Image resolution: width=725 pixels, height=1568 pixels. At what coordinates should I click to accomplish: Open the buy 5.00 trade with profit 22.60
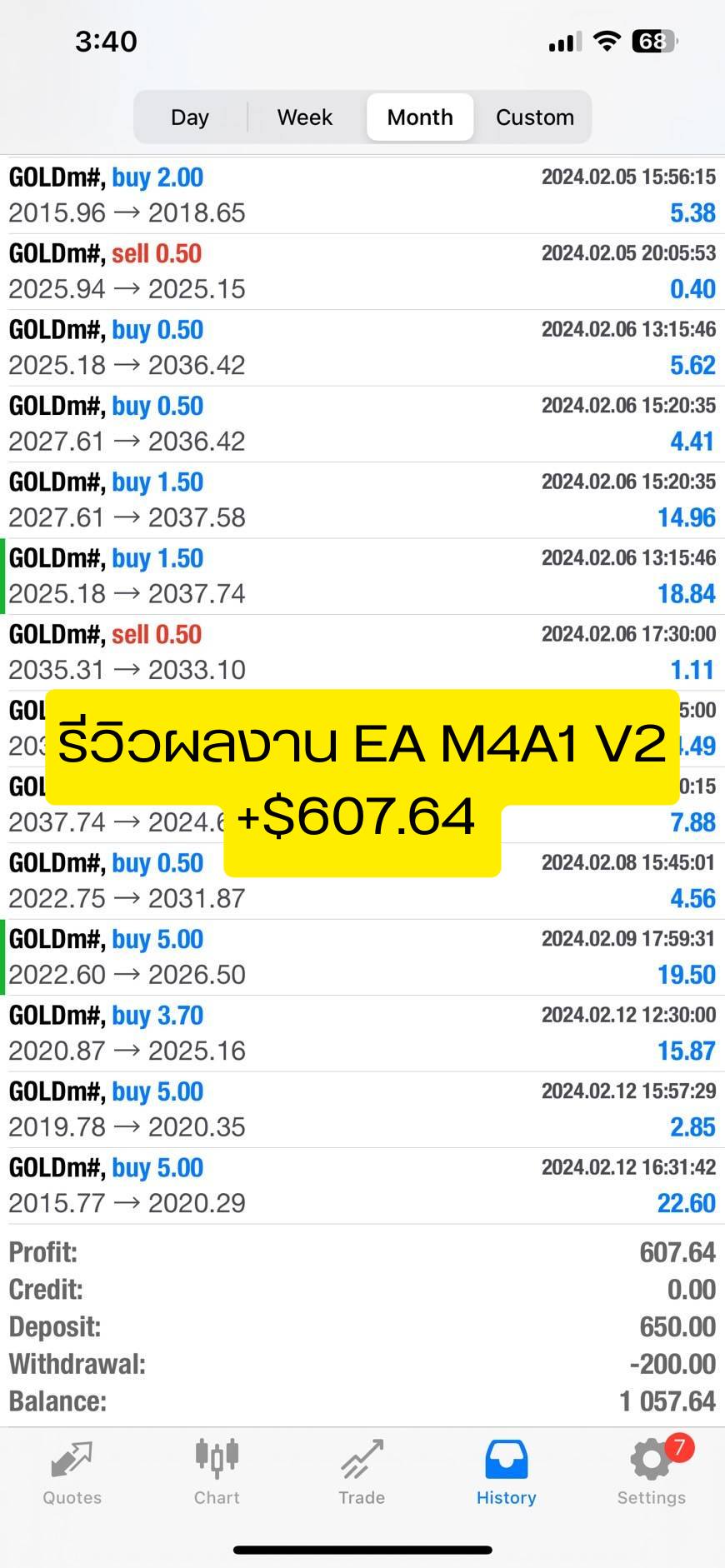[362, 1186]
